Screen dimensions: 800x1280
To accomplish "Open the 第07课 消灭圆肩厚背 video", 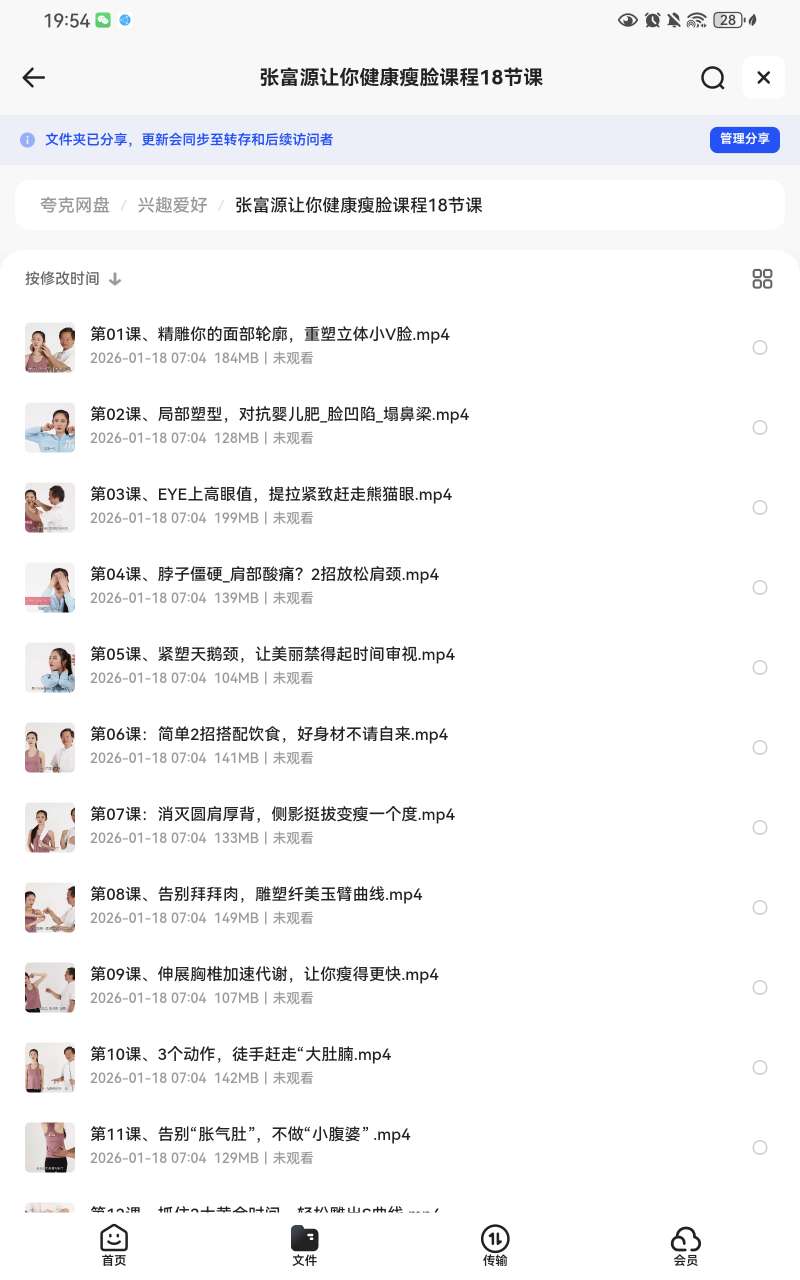I will 272,815.
